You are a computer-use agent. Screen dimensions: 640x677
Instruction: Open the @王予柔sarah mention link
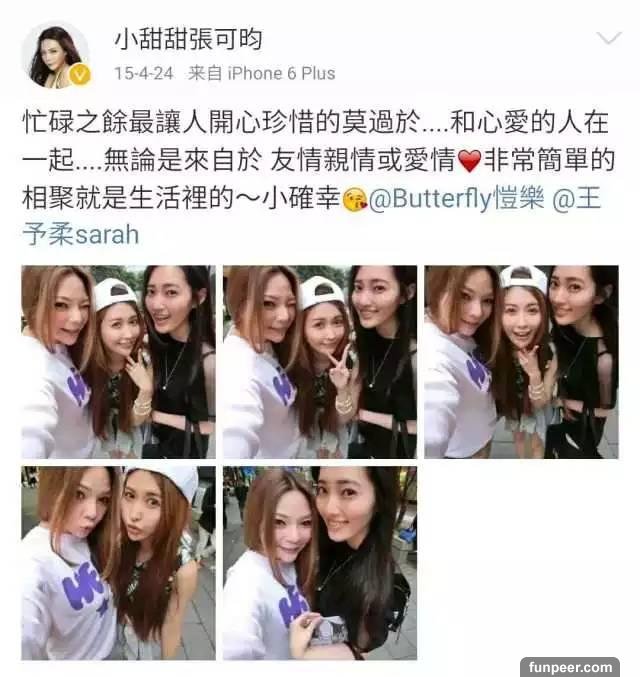[82, 235]
